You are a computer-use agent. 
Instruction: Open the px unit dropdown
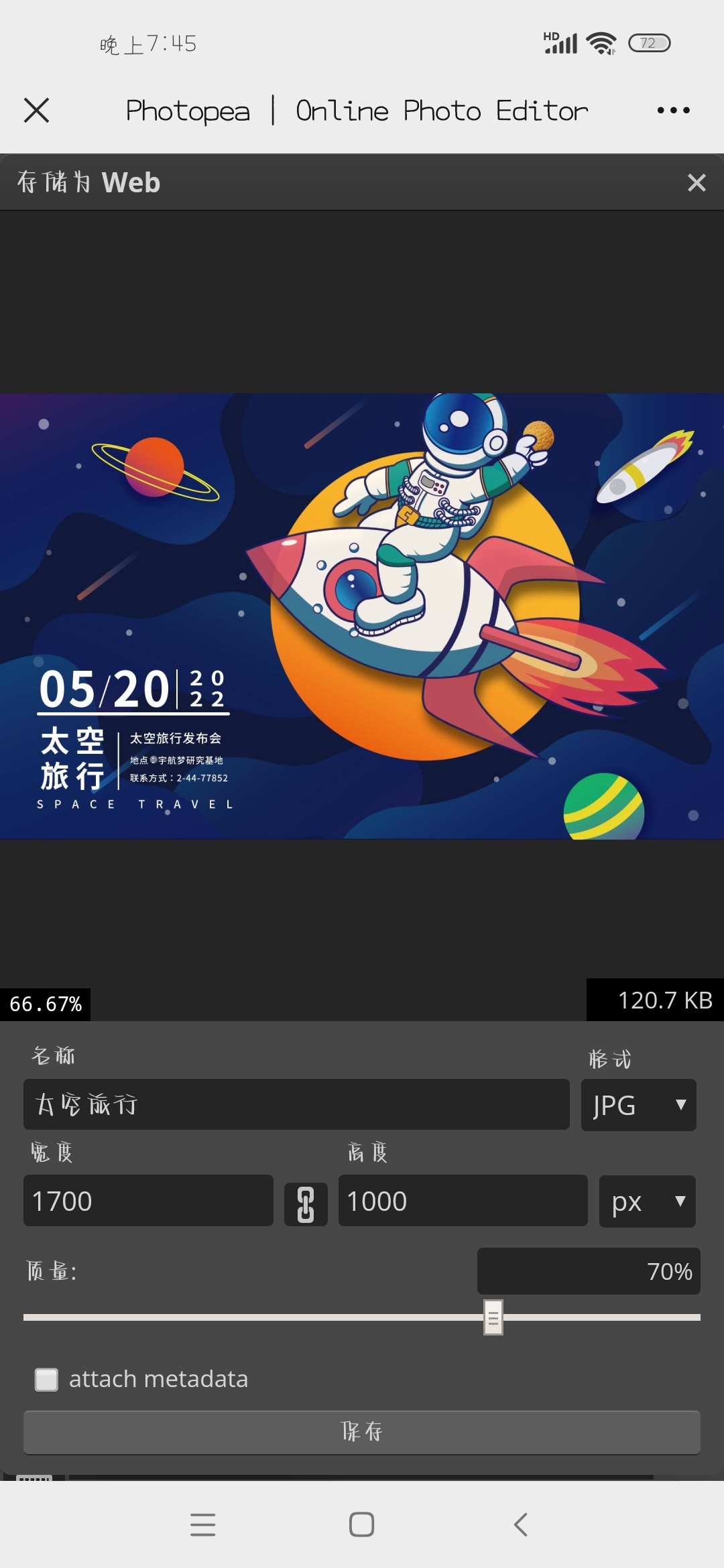[x=647, y=1201]
